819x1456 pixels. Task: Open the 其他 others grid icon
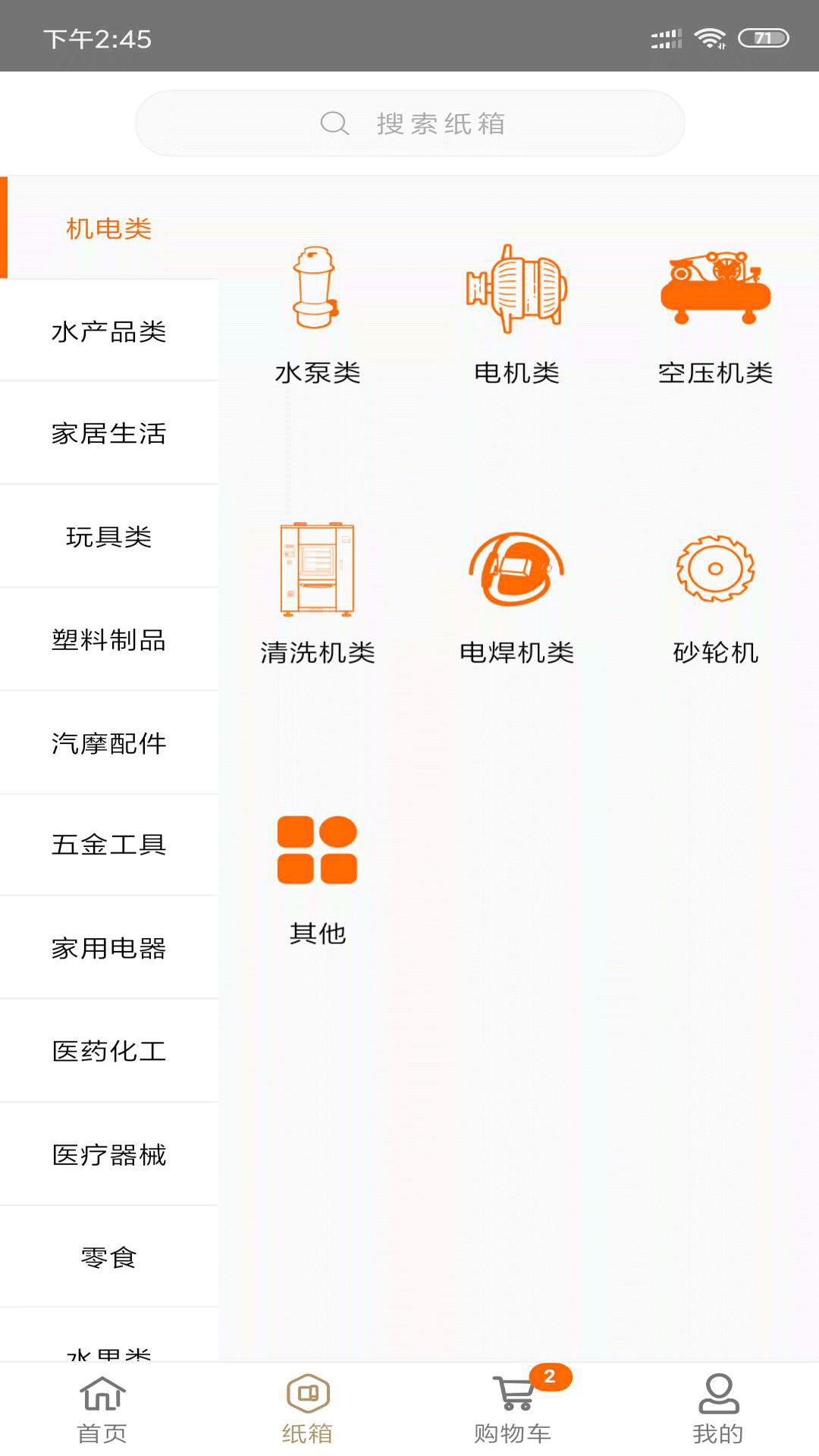tap(318, 851)
